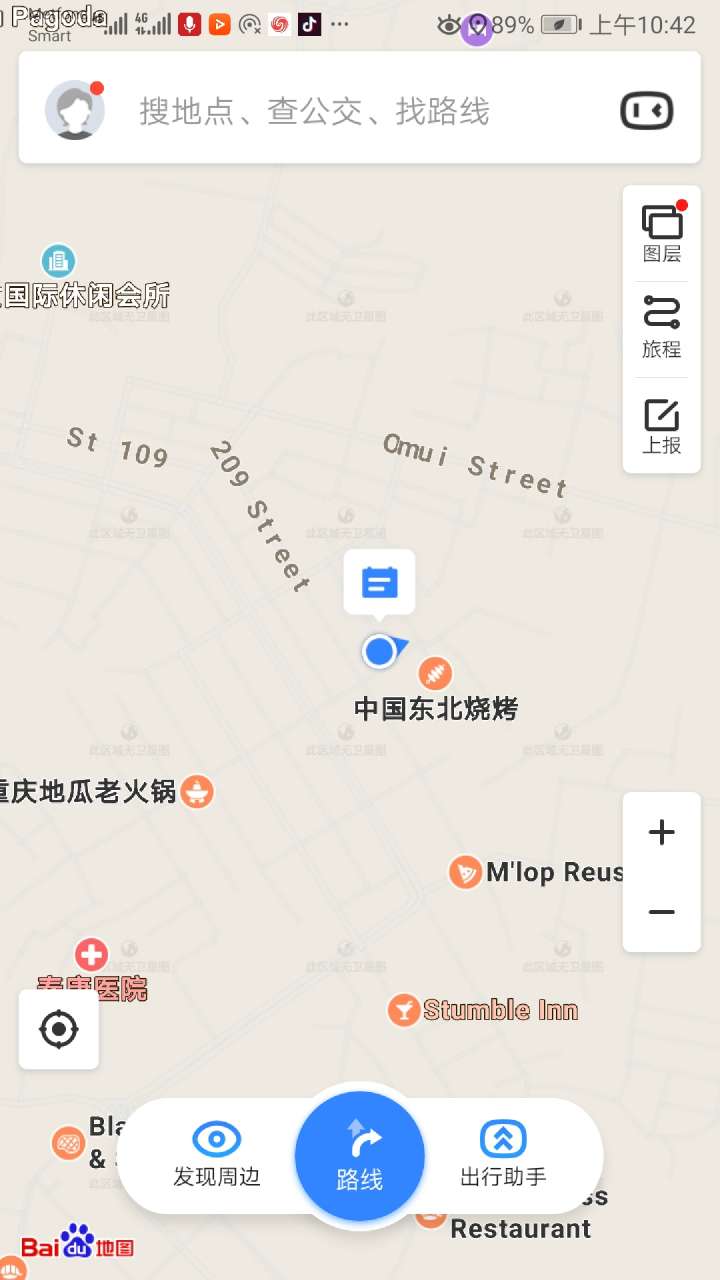
Task: Select the hospital marker with red cross
Action: click(x=91, y=954)
